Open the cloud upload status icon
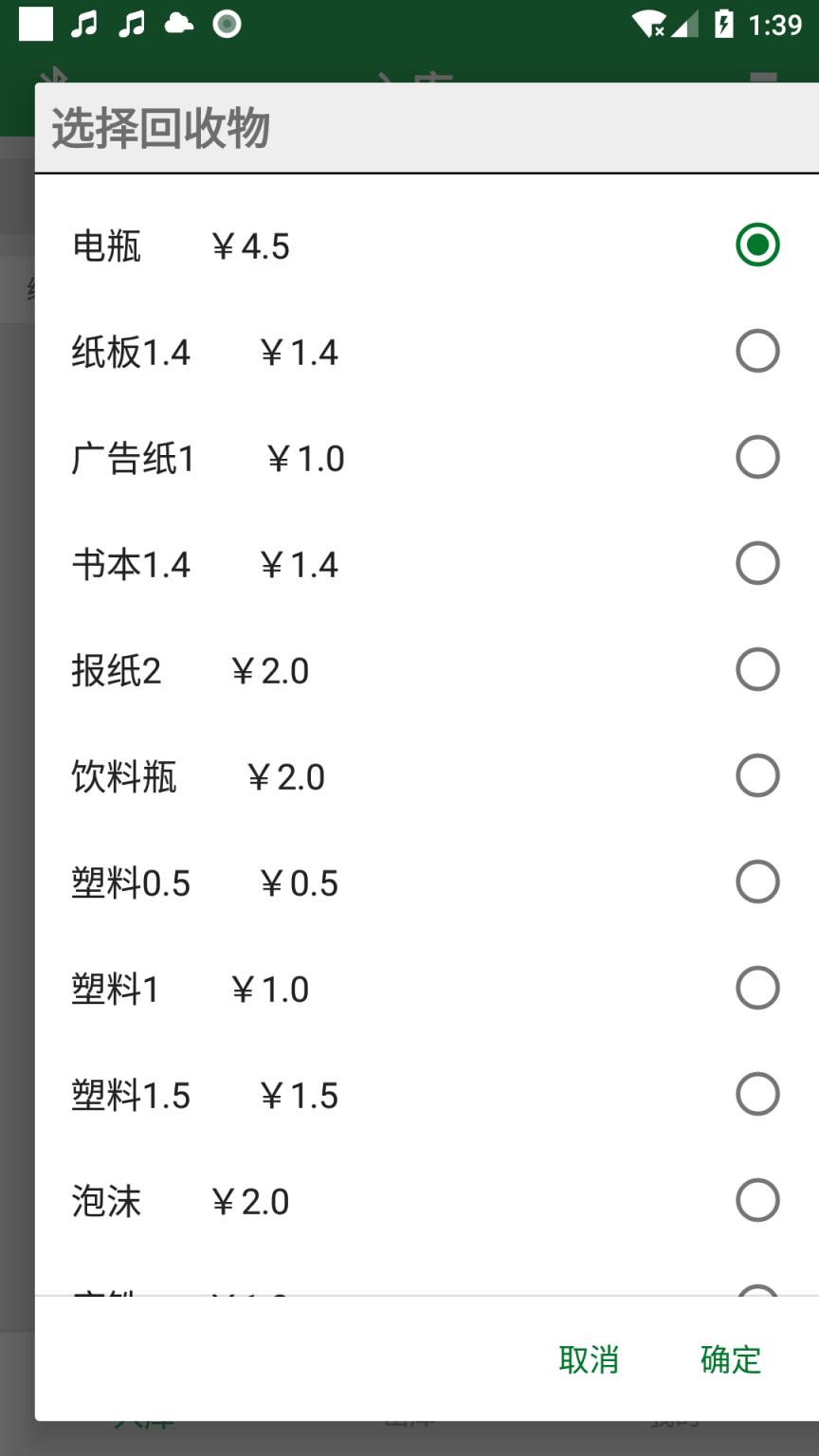Screen dimensions: 819x1456 click(x=179, y=24)
